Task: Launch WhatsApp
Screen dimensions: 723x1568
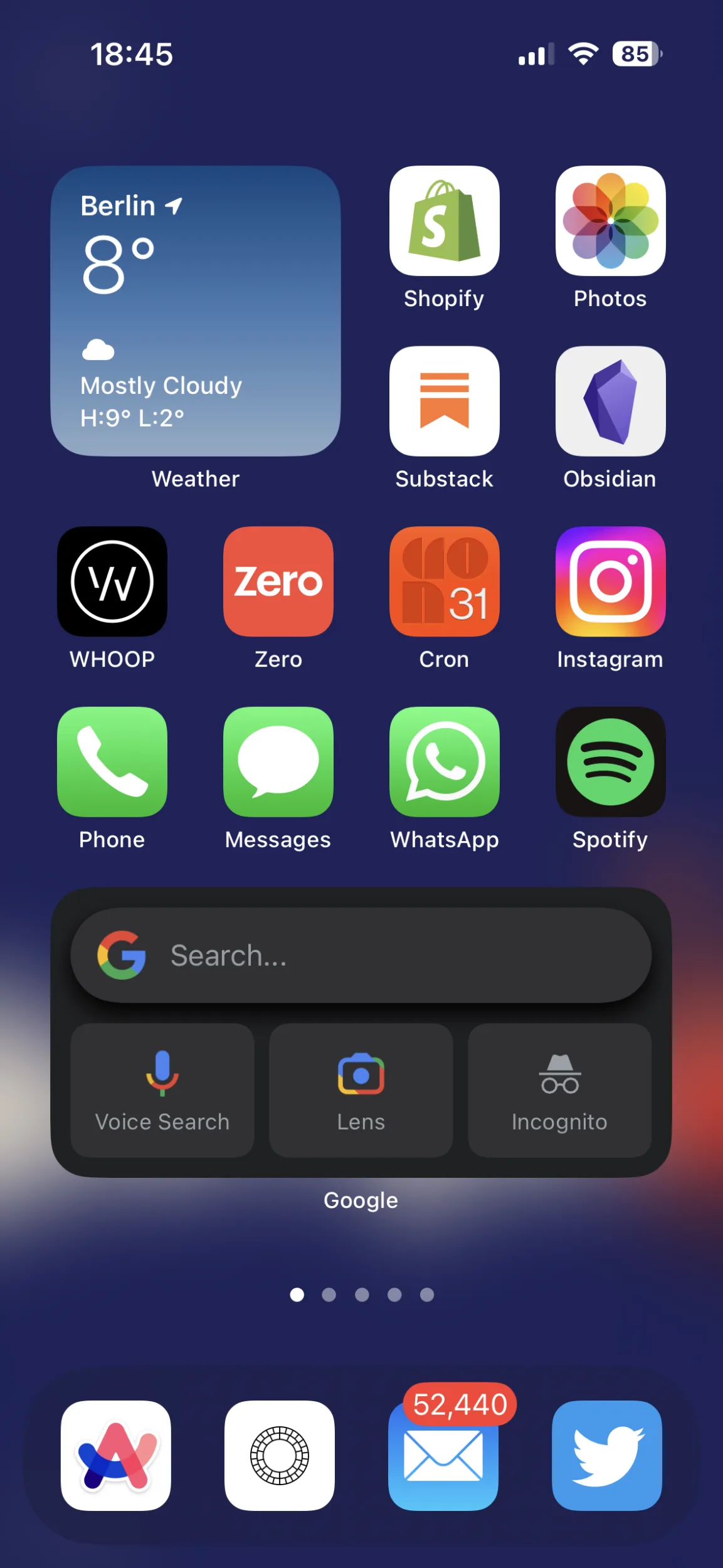Action: coord(445,762)
